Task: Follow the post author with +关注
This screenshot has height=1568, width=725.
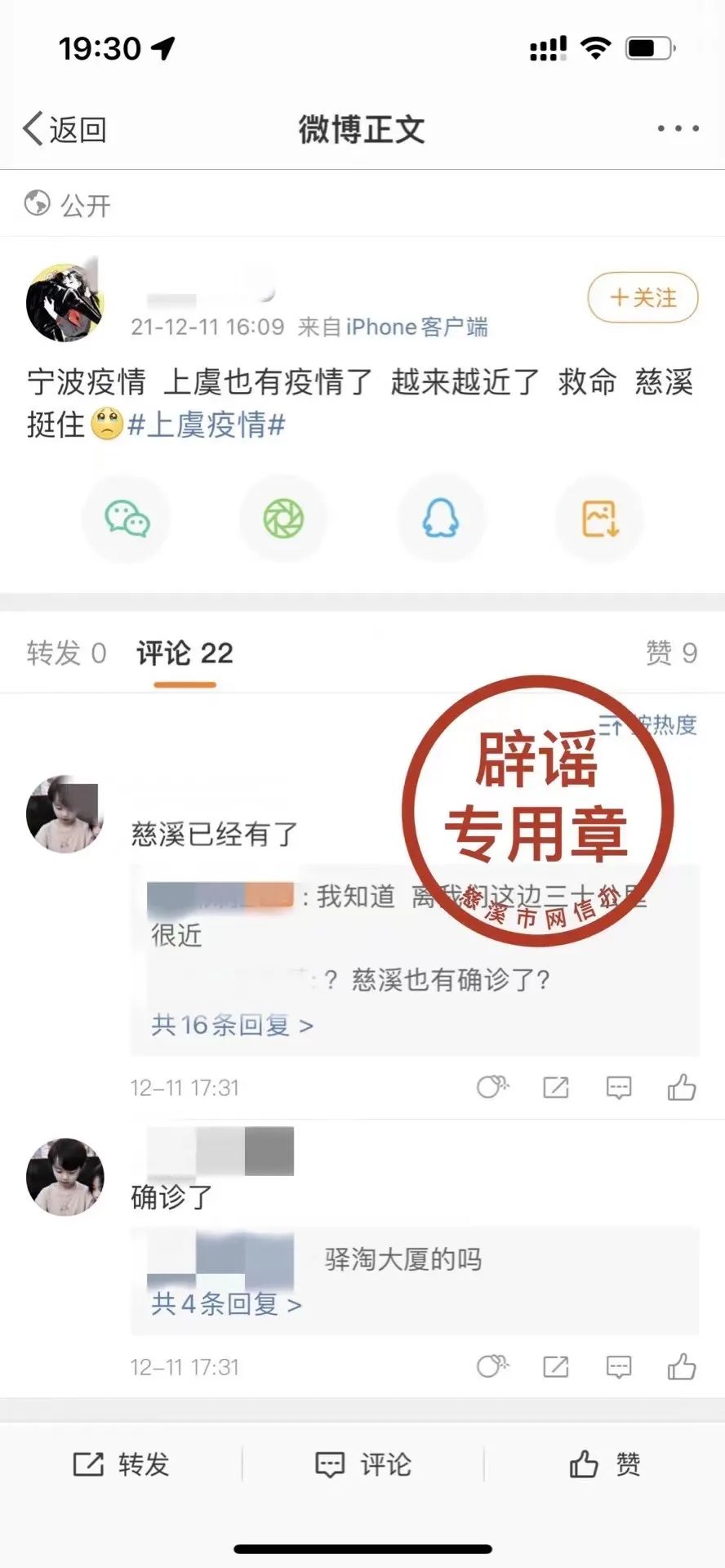Action: pos(643,298)
